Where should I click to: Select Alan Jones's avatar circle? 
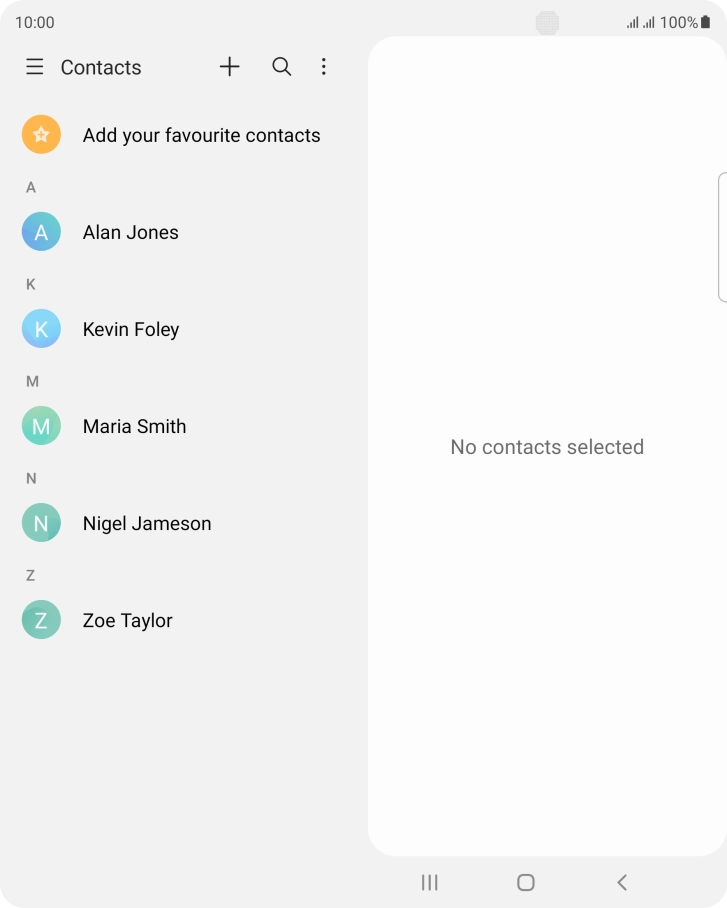point(41,231)
